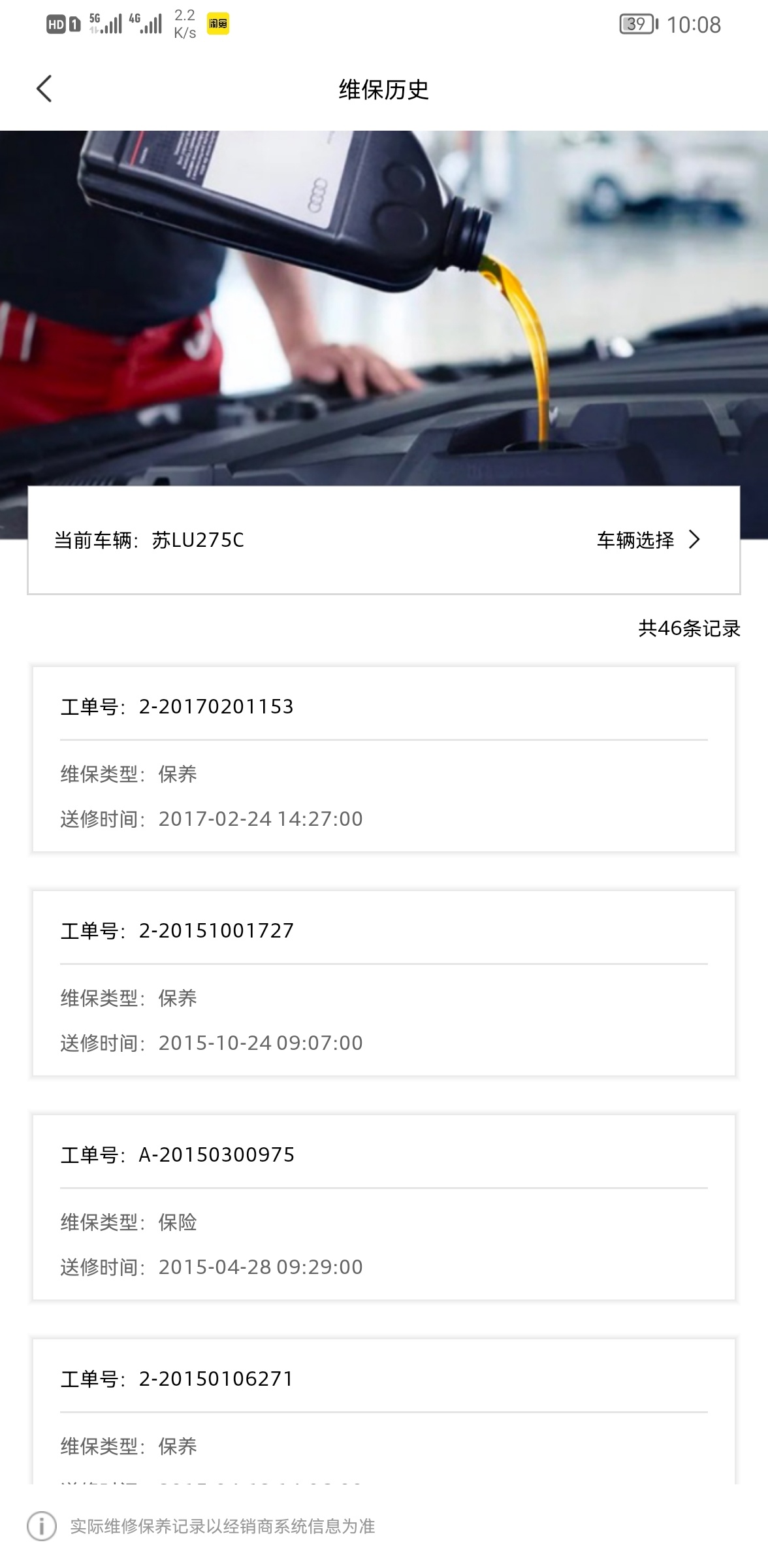
Task: View work order 2-20151001727 details
Action: click(383, 983)
